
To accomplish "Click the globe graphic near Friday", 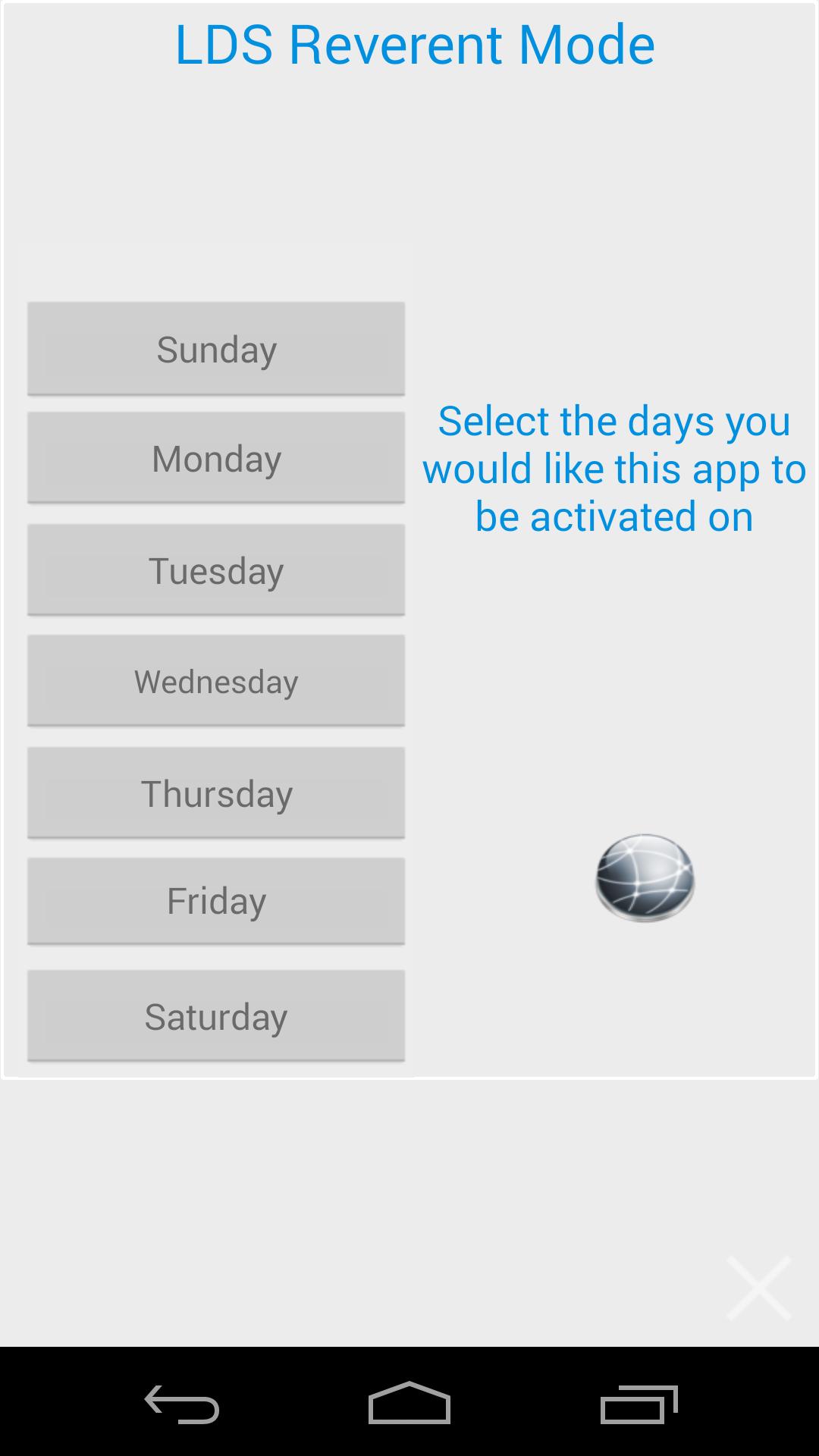I will [x=644, y=878].
